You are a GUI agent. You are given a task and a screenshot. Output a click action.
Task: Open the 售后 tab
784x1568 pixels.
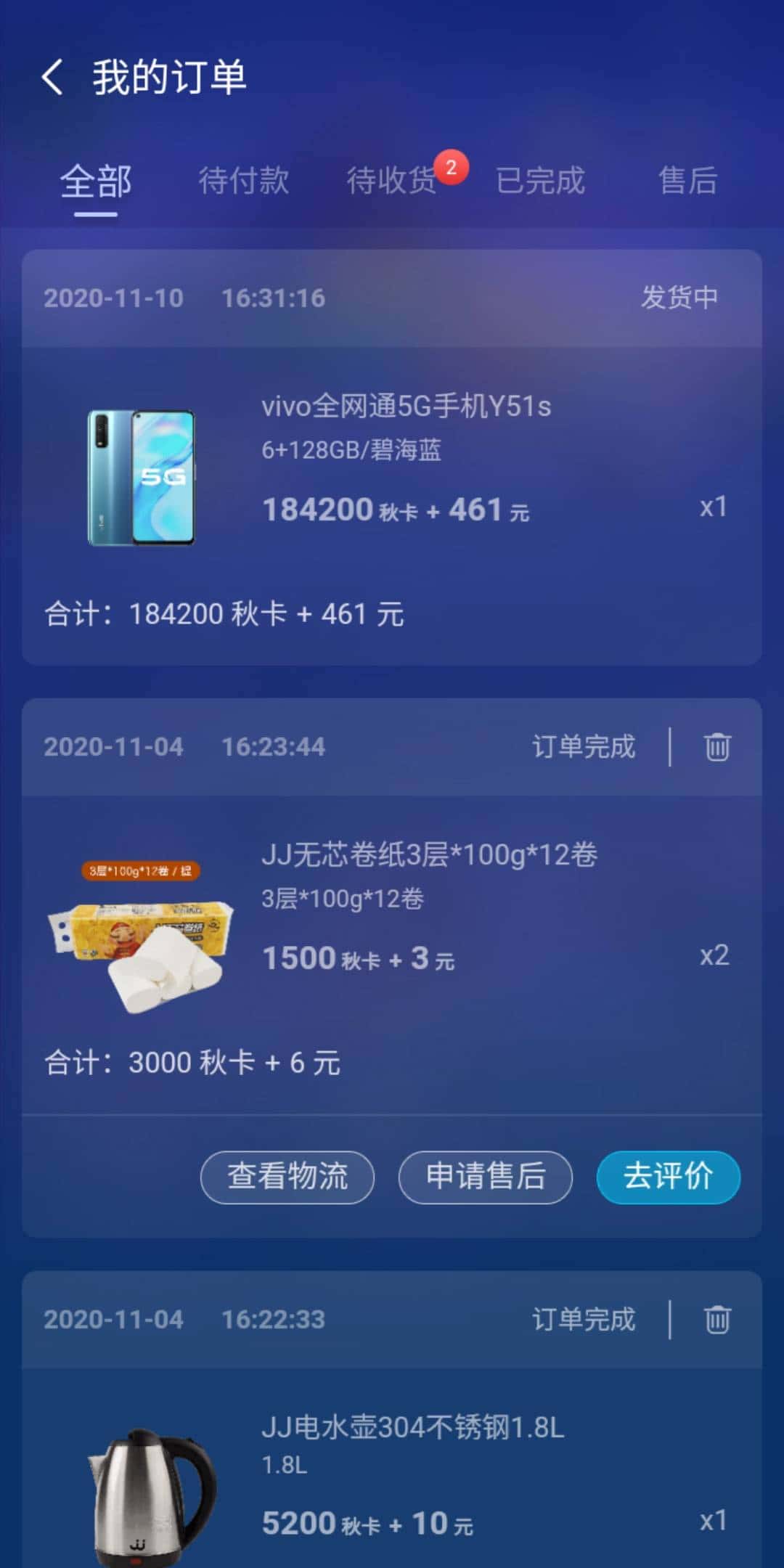(x=687, y=181)
